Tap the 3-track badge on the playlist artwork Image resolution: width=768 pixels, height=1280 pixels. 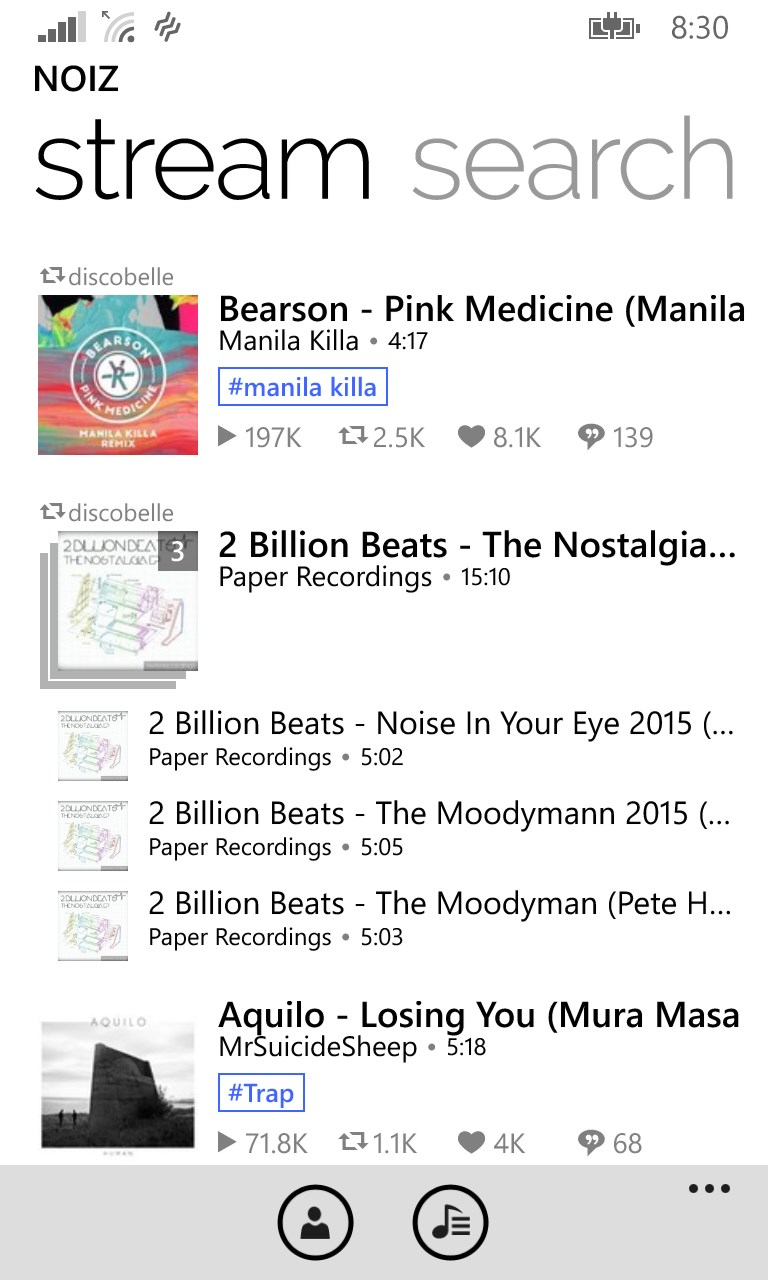(x=177, y=551)
